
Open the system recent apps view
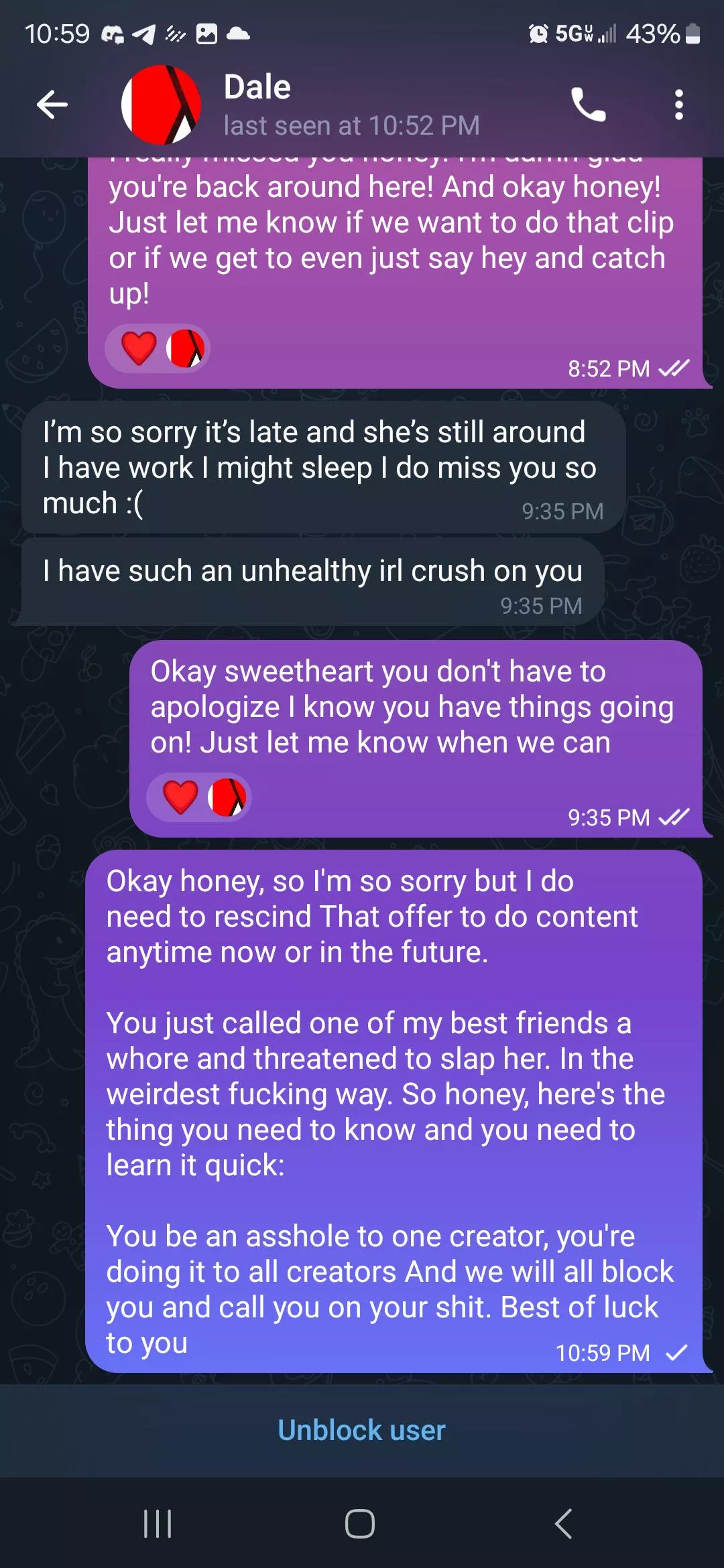[x=158, y=1524]
